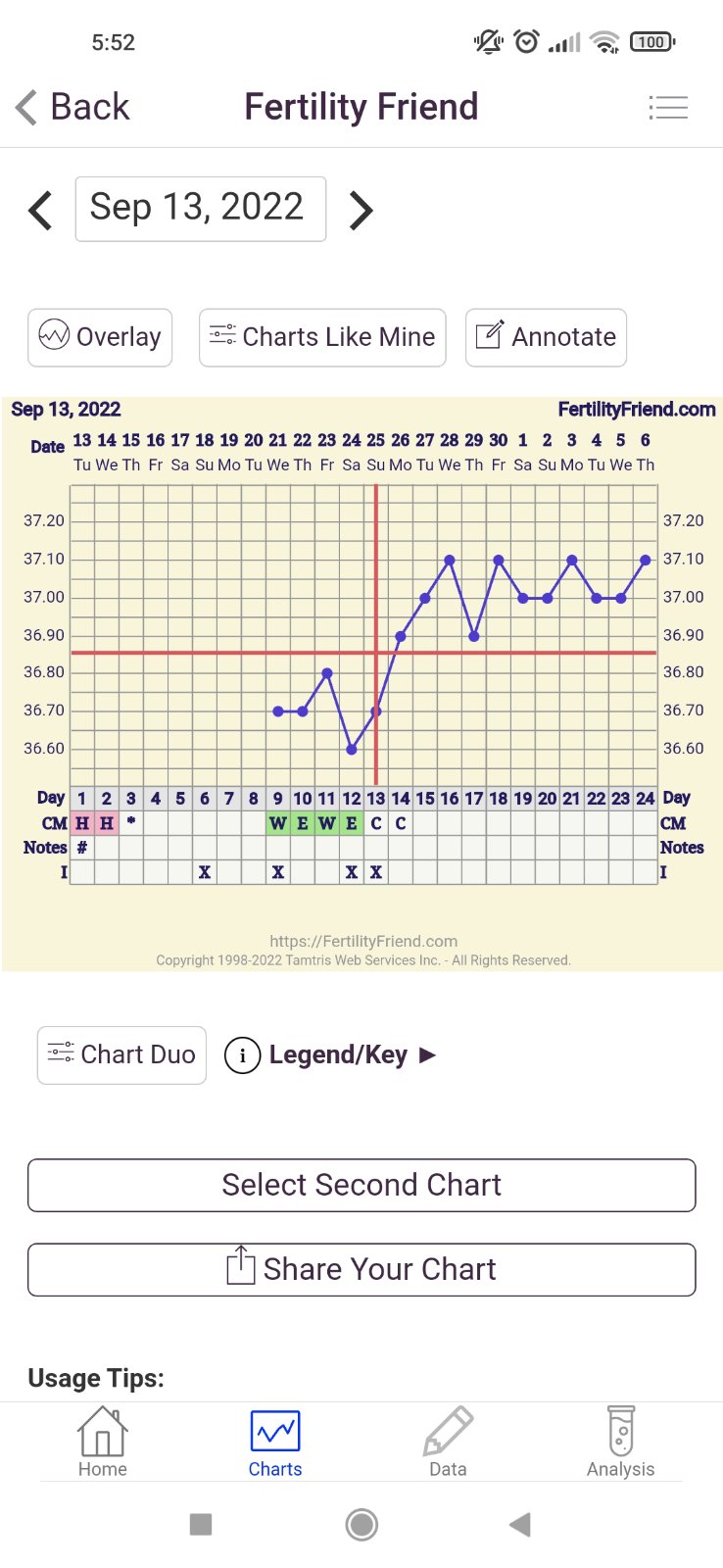Go back to the previous screen
Viewport: 723px width, 1568px height.
pyautogui.click(x=73, y=107)
